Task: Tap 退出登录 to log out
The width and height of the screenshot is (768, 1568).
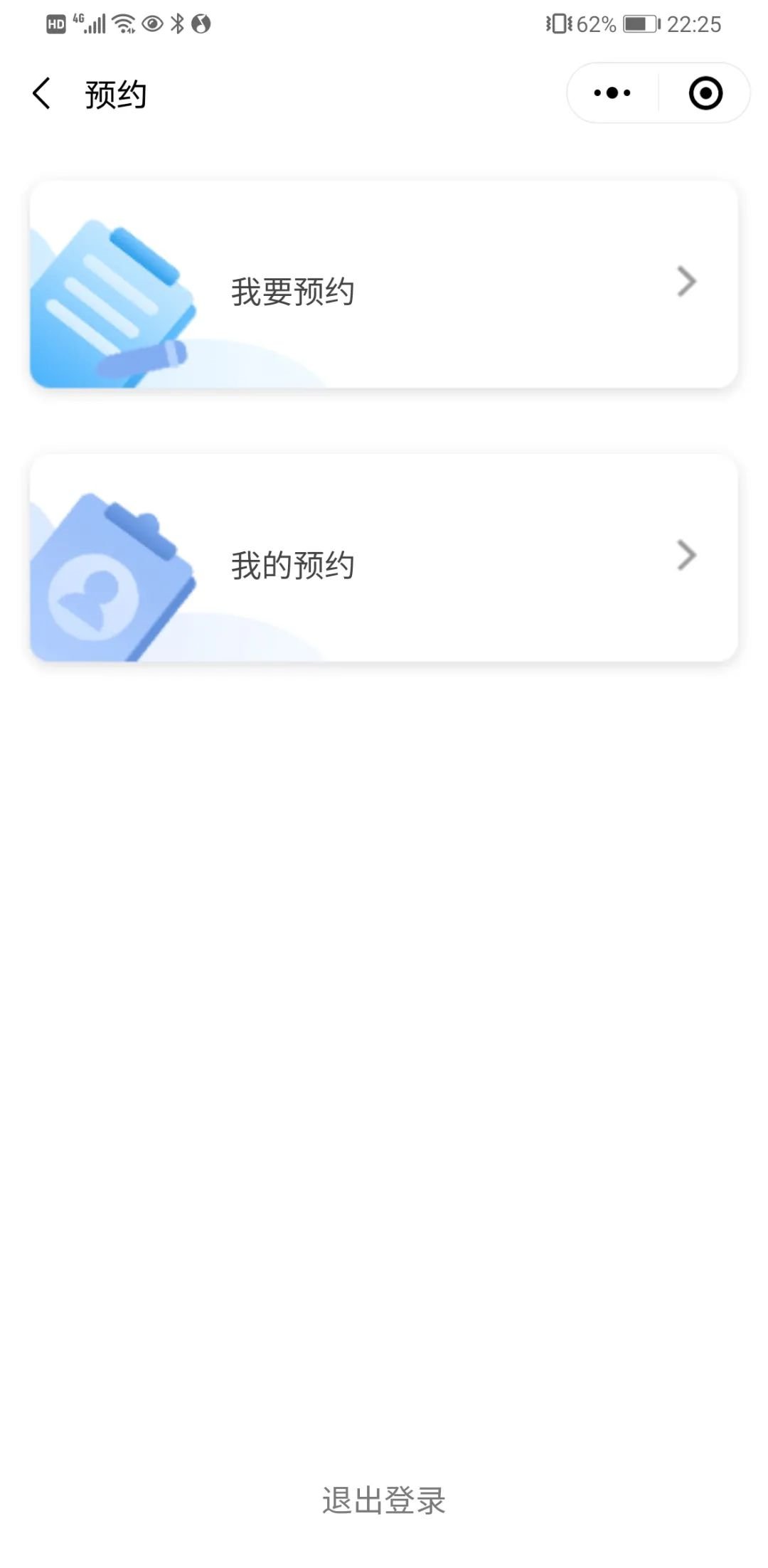Action: (383, 1500)
